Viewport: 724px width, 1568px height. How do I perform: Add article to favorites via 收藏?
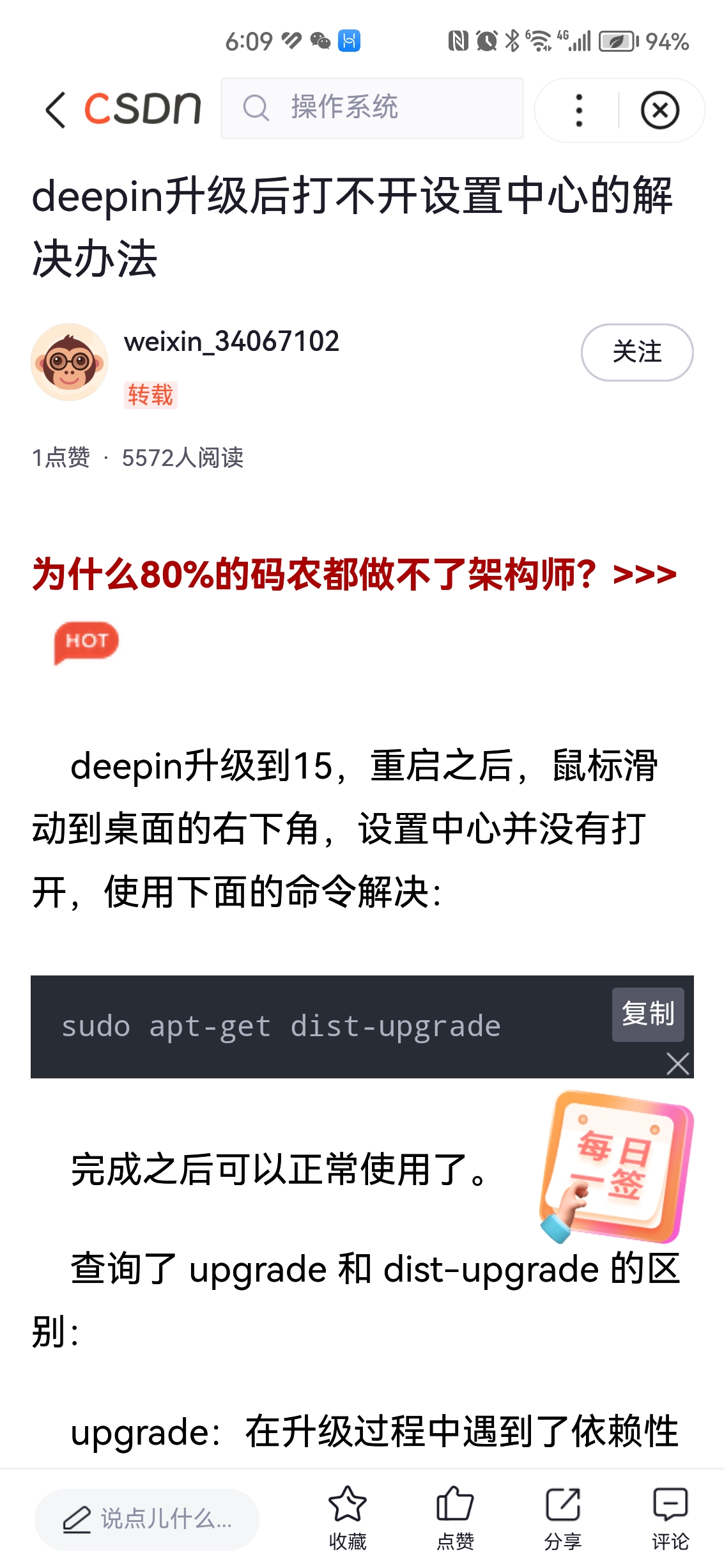tap(348, 1518)
